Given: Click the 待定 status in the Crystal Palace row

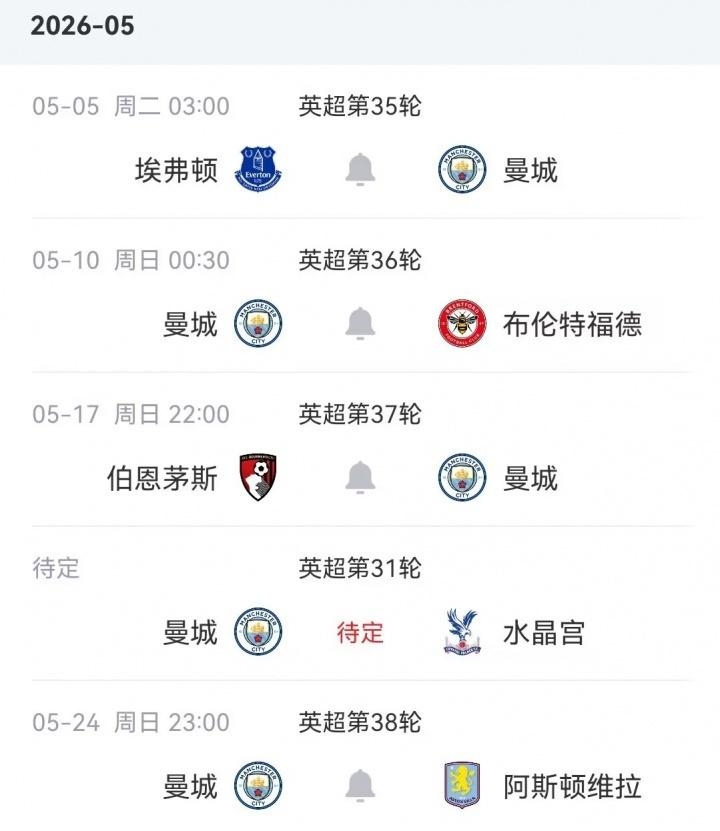Looking at the screenshot, I should click(358, 630).
